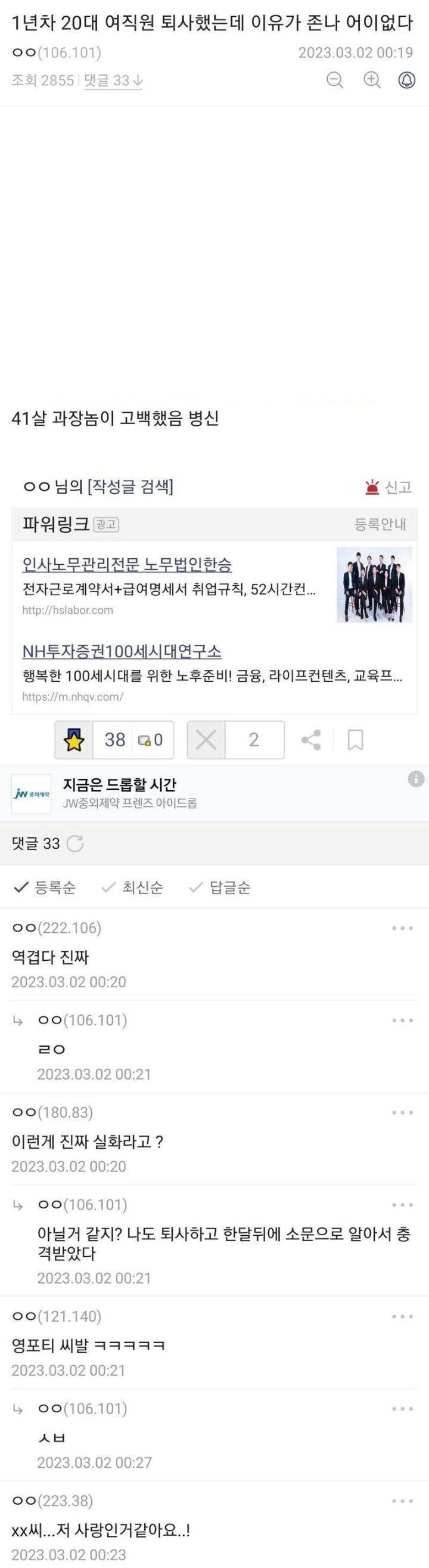The image size is (429, 1568).
Task: Open options for the 역겹다 진짜 comment
Action: (403, 928)
